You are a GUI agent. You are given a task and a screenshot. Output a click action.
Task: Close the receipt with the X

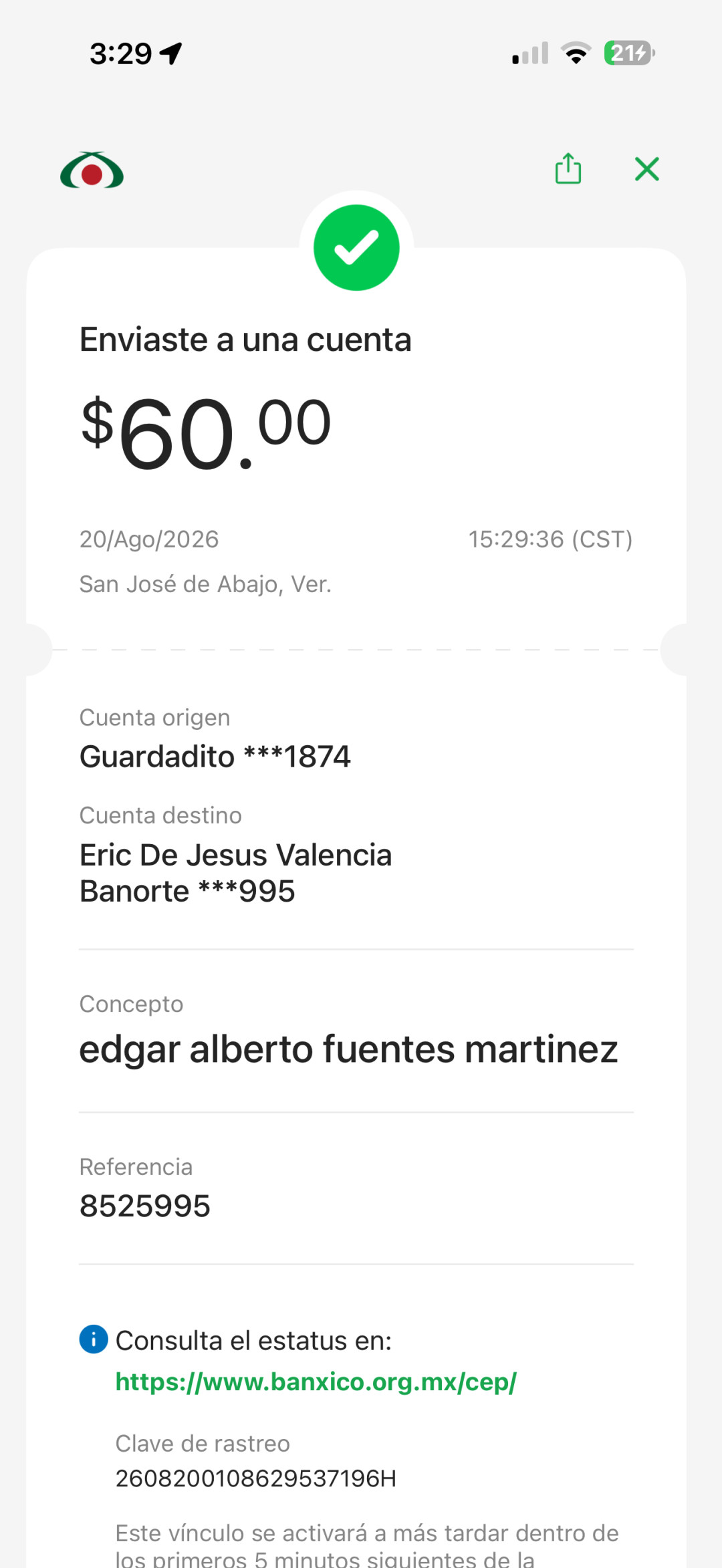(646, 169)
